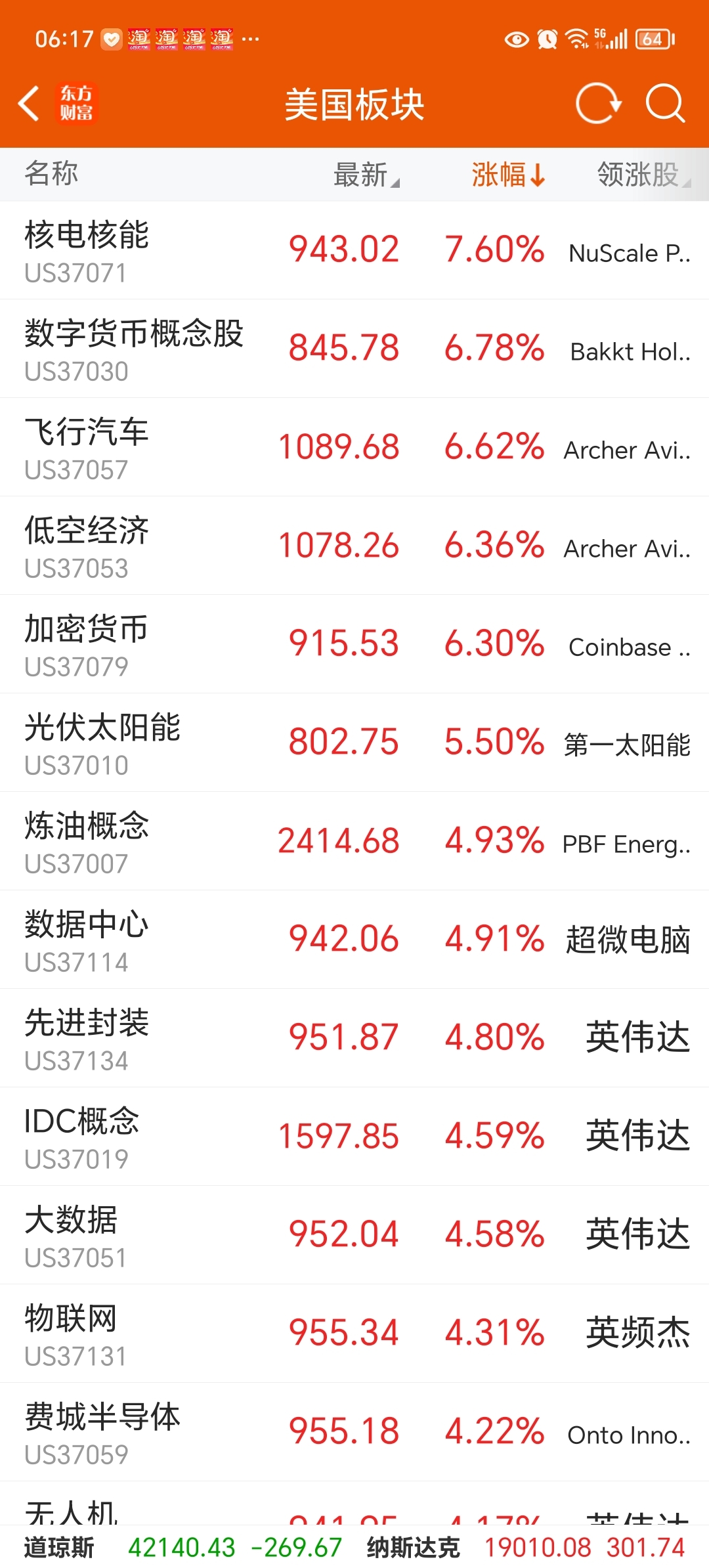Viewport: 709px width, 1568px height.
Task: Switch the 领涨股 column header
Action: point(643,175)
